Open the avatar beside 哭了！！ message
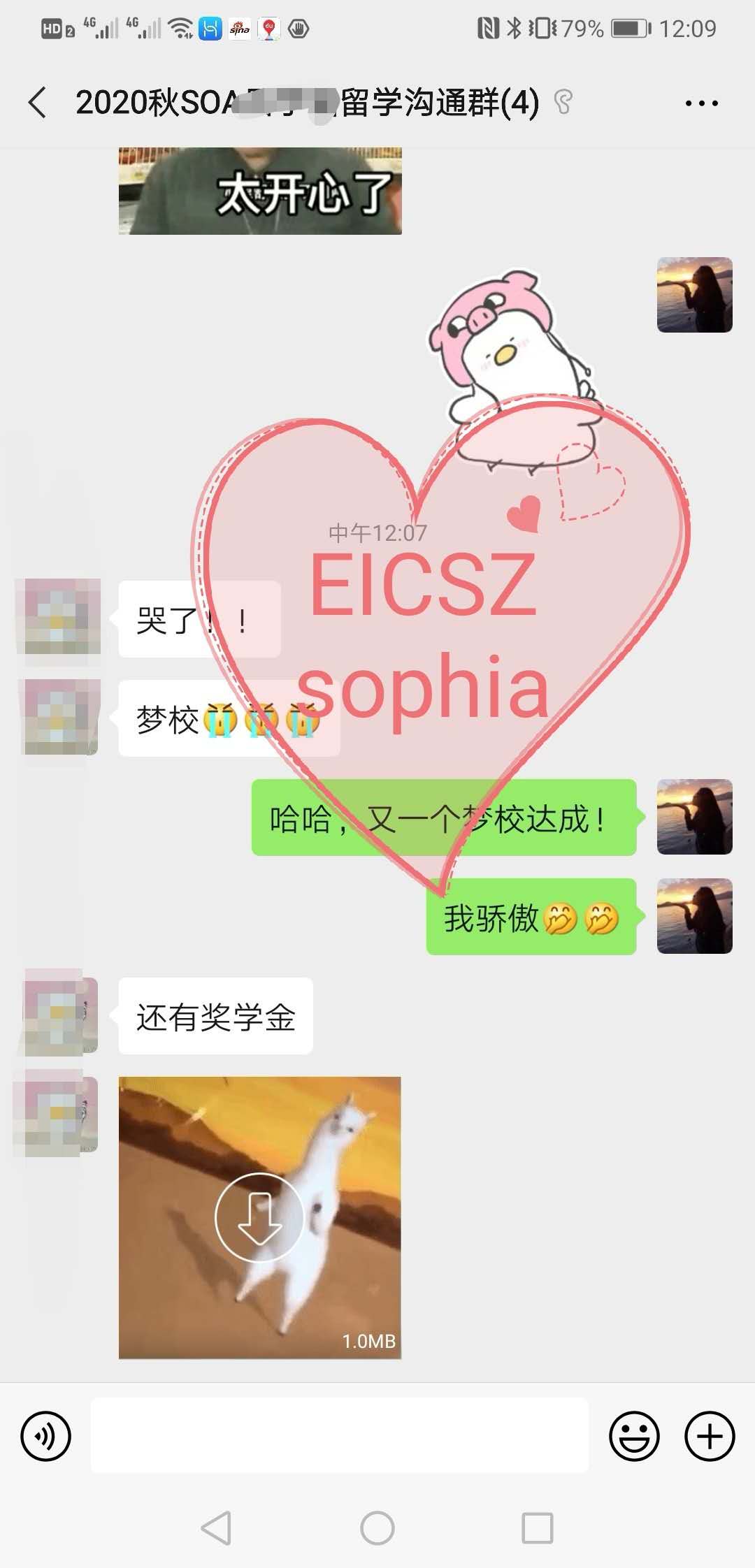This screenshot has height=1568, width=755. pos(61,617)
